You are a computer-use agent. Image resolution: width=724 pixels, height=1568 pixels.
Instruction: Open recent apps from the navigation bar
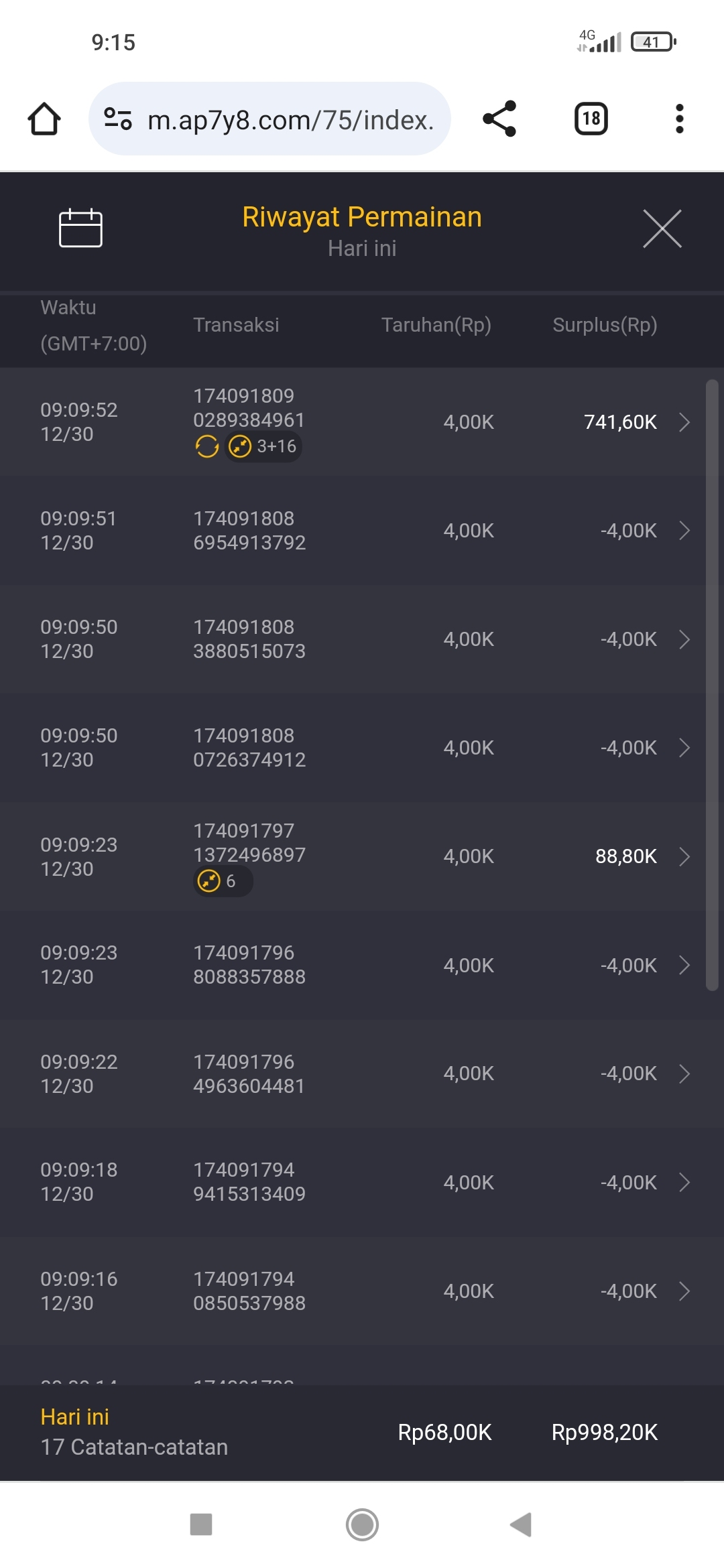coord(201,1524)
